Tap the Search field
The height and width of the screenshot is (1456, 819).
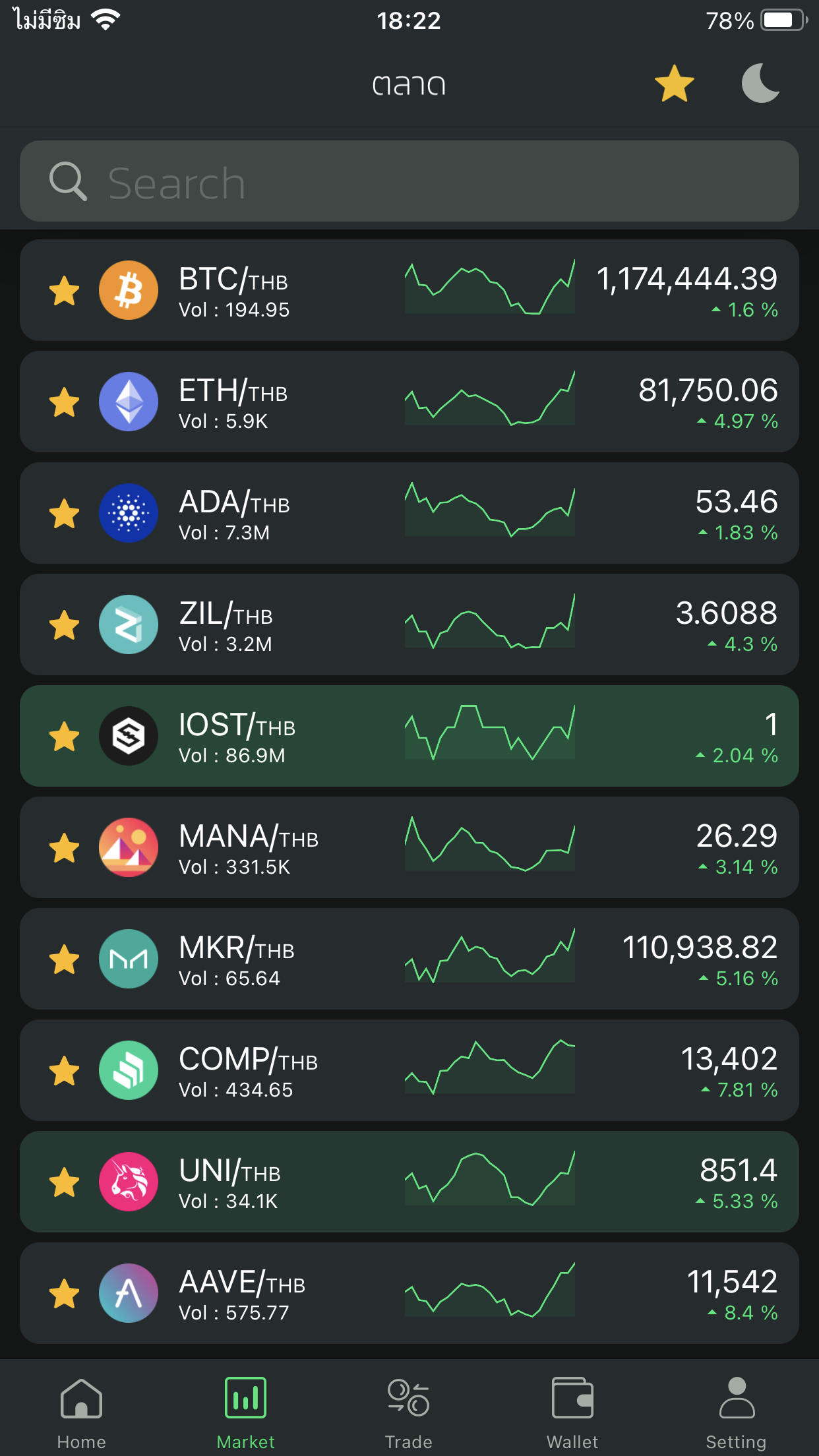pyautogui.click(x=409, y=181)
